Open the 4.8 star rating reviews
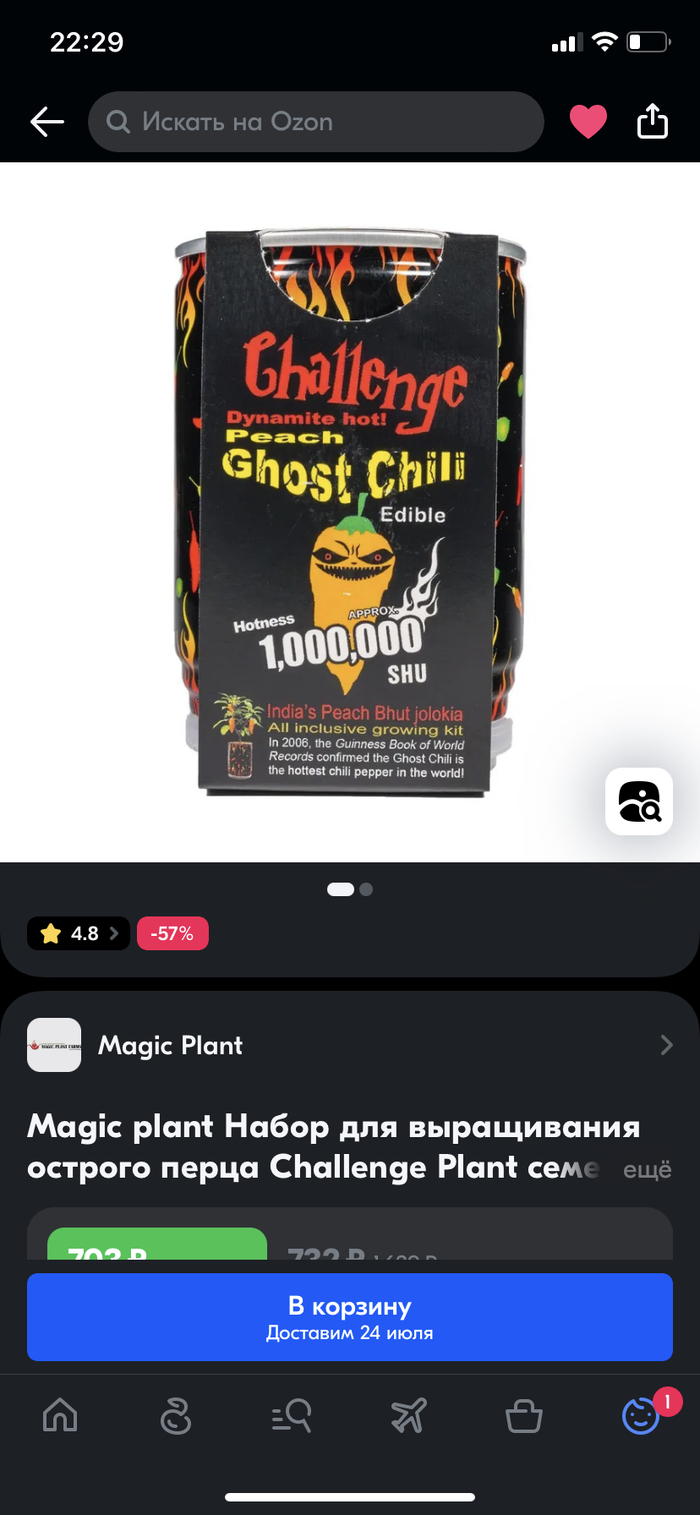The image size is (700, 1515). (x=79, y=934)
